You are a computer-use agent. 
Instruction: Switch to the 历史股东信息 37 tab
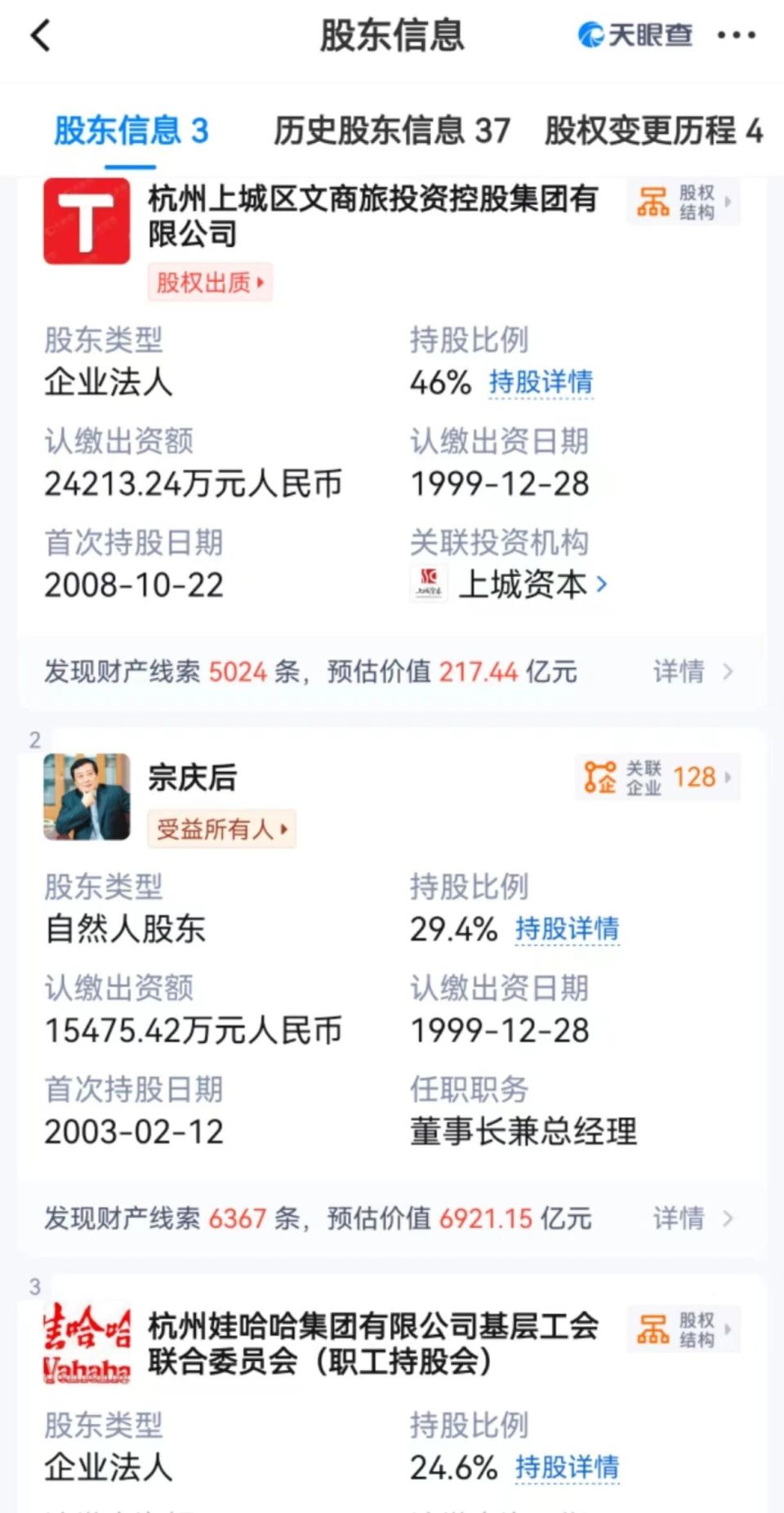coord(391,131)
